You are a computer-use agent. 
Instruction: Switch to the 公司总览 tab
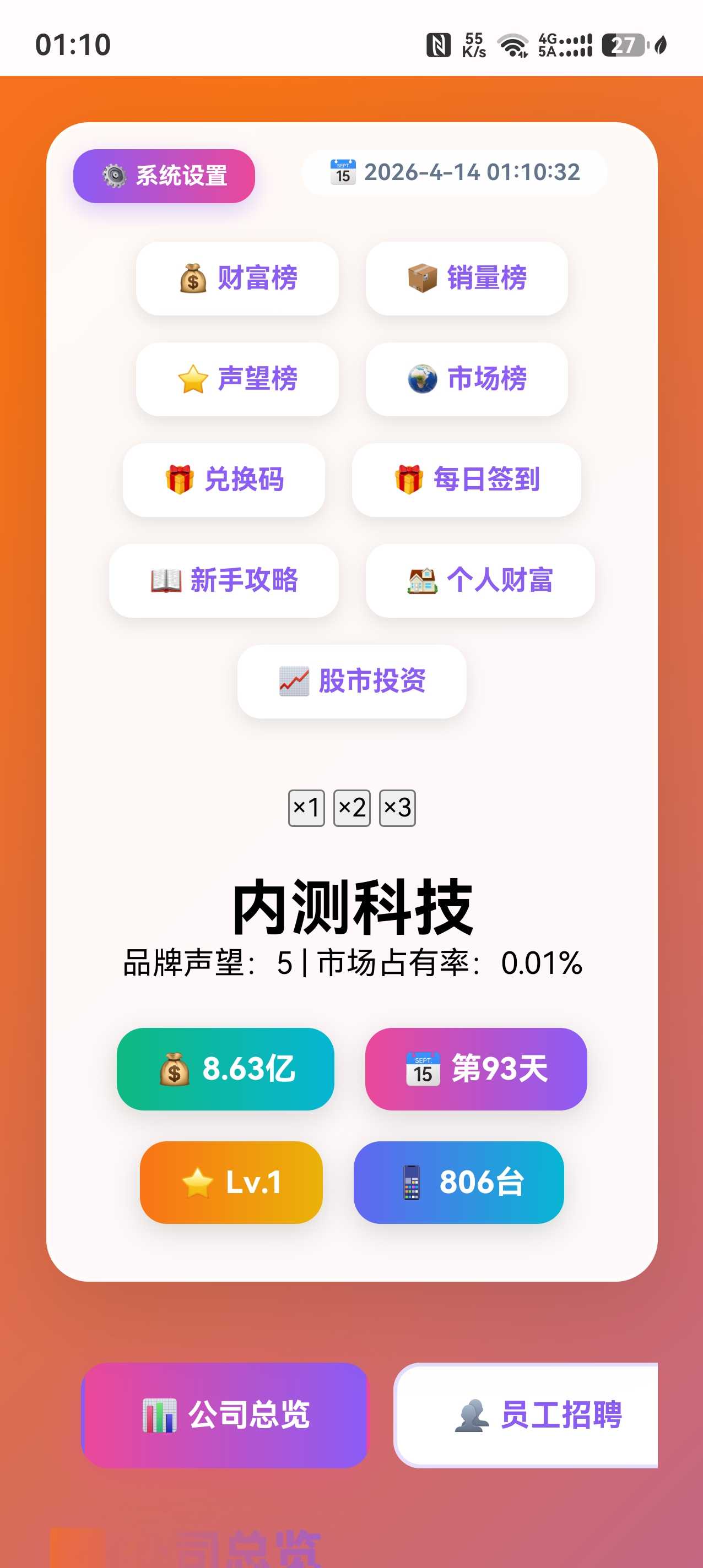click(x=225, y=1414)
